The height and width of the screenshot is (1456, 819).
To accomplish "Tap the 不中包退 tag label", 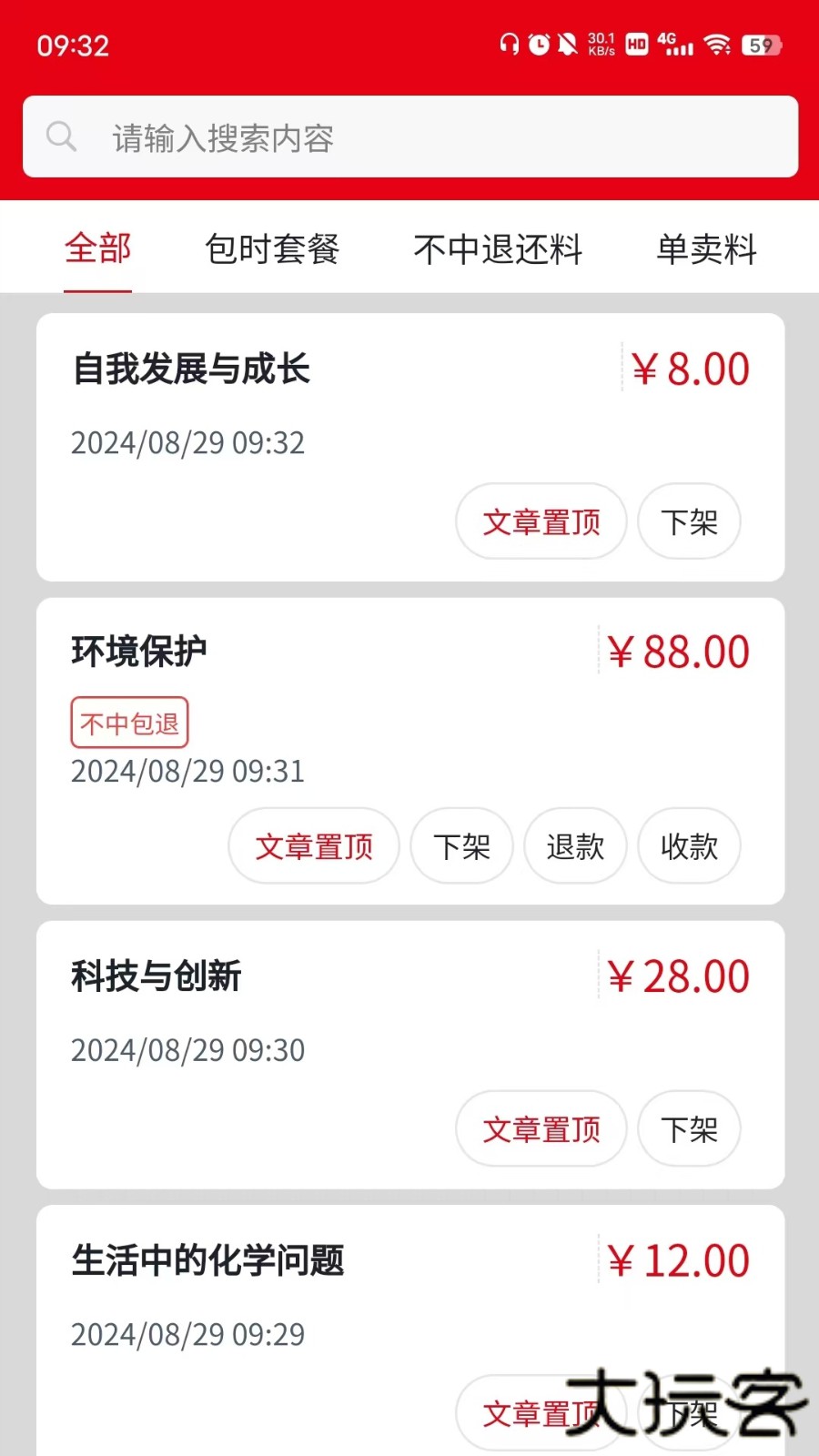I will point(129,722).
